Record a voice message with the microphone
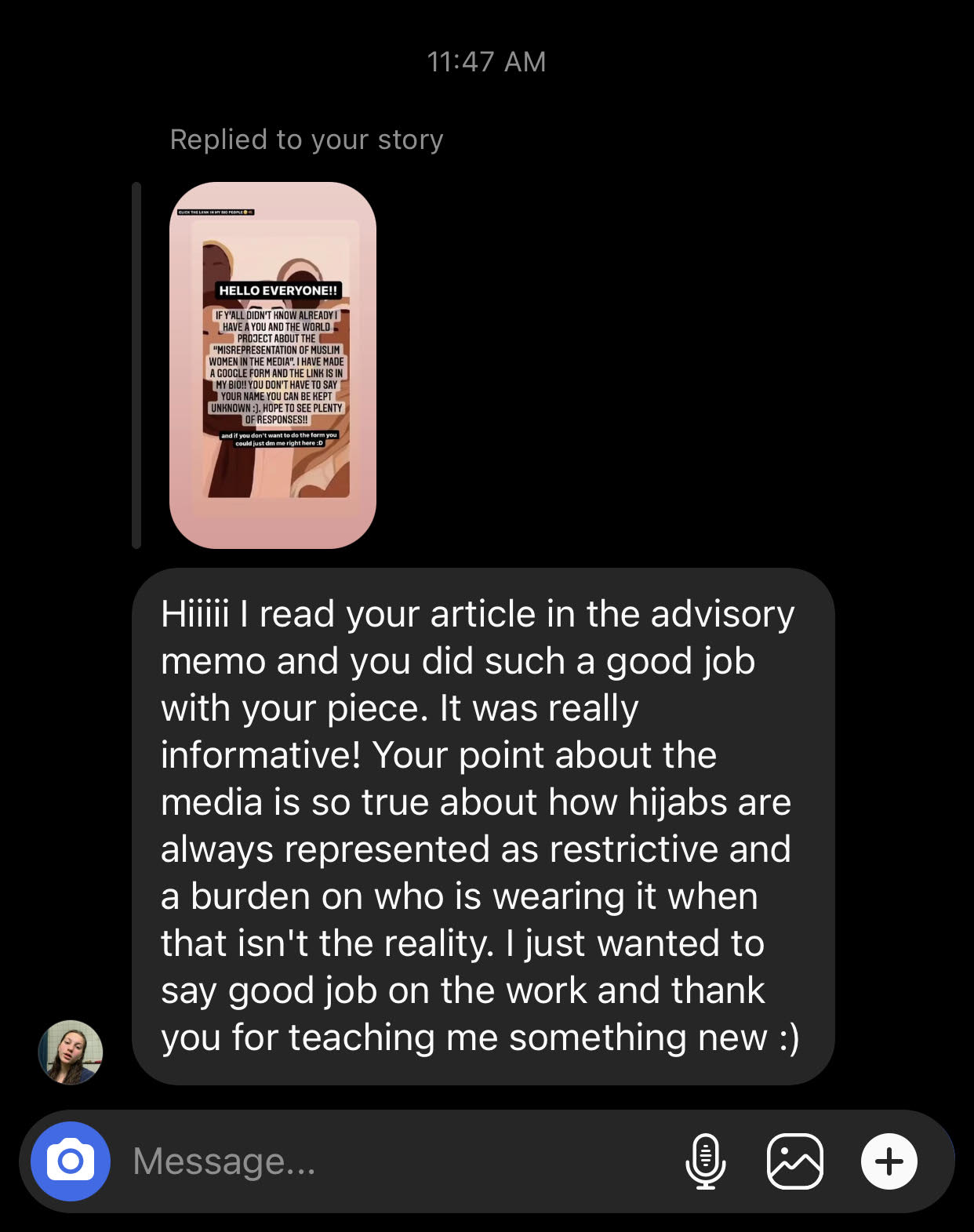This screenshot has width=974, height=1232. coord(705,1161)
